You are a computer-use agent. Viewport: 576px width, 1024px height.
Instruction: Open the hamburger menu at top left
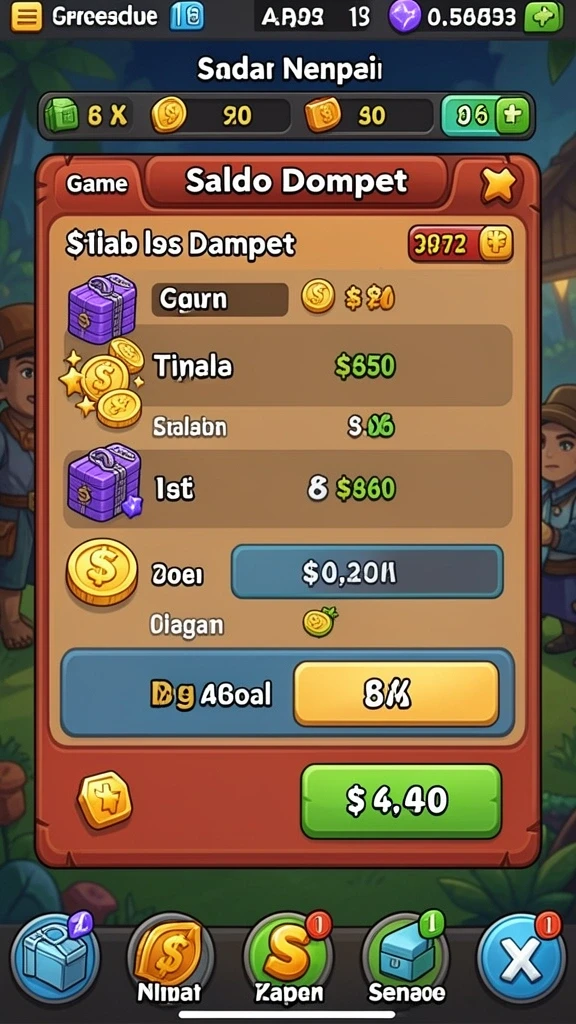pyautogui.click(x=25, y=16)
